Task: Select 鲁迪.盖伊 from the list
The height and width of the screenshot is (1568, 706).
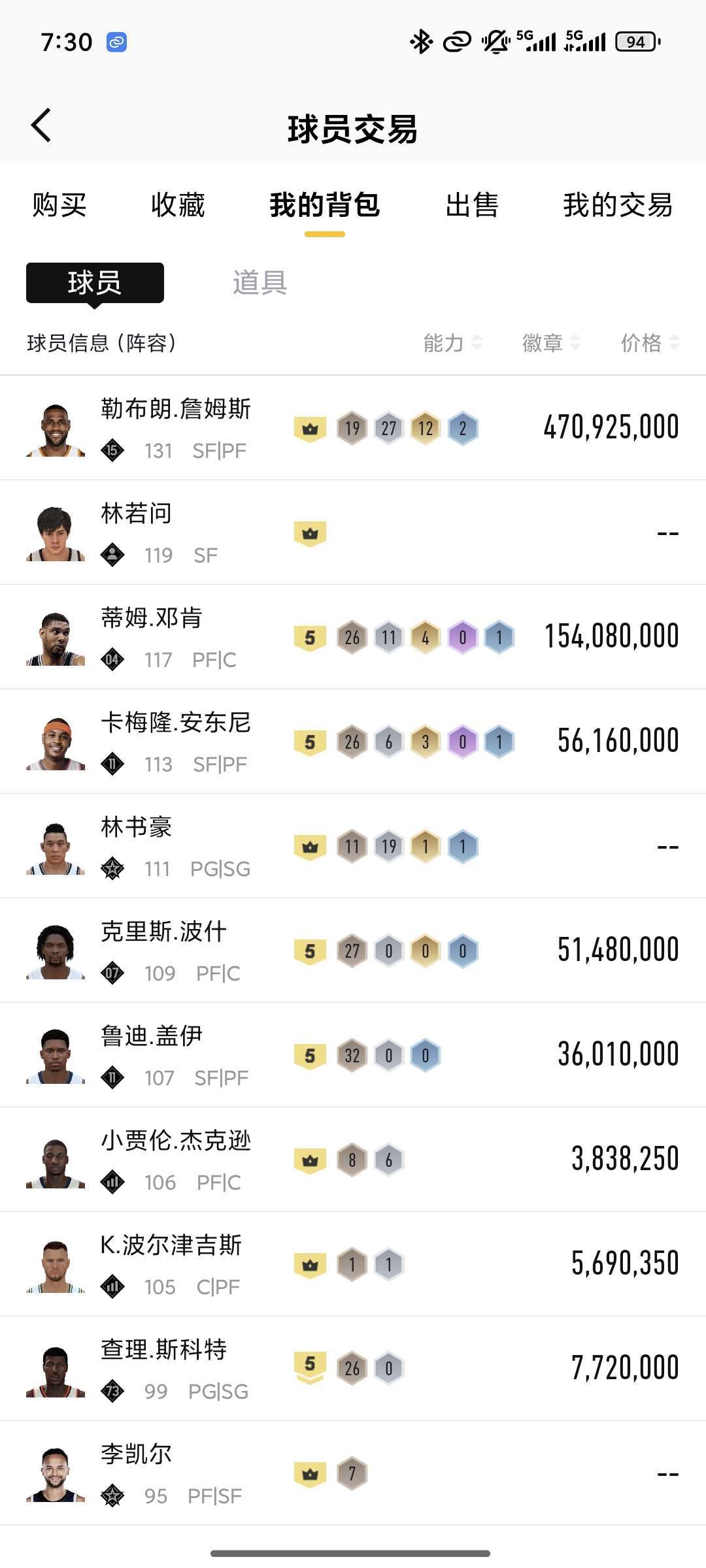Action: pos(353,1055)
